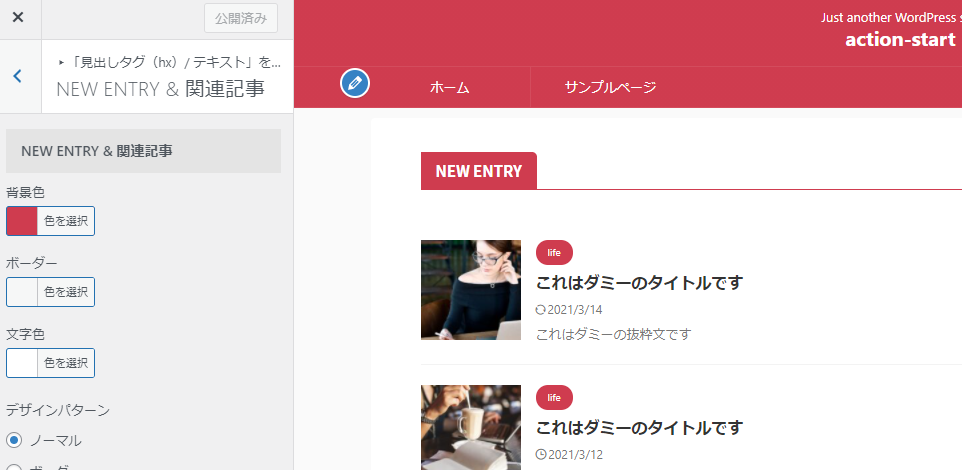Tap the life tag on 2021/3/12 post
962x470 pixels.
coord(554,397)
